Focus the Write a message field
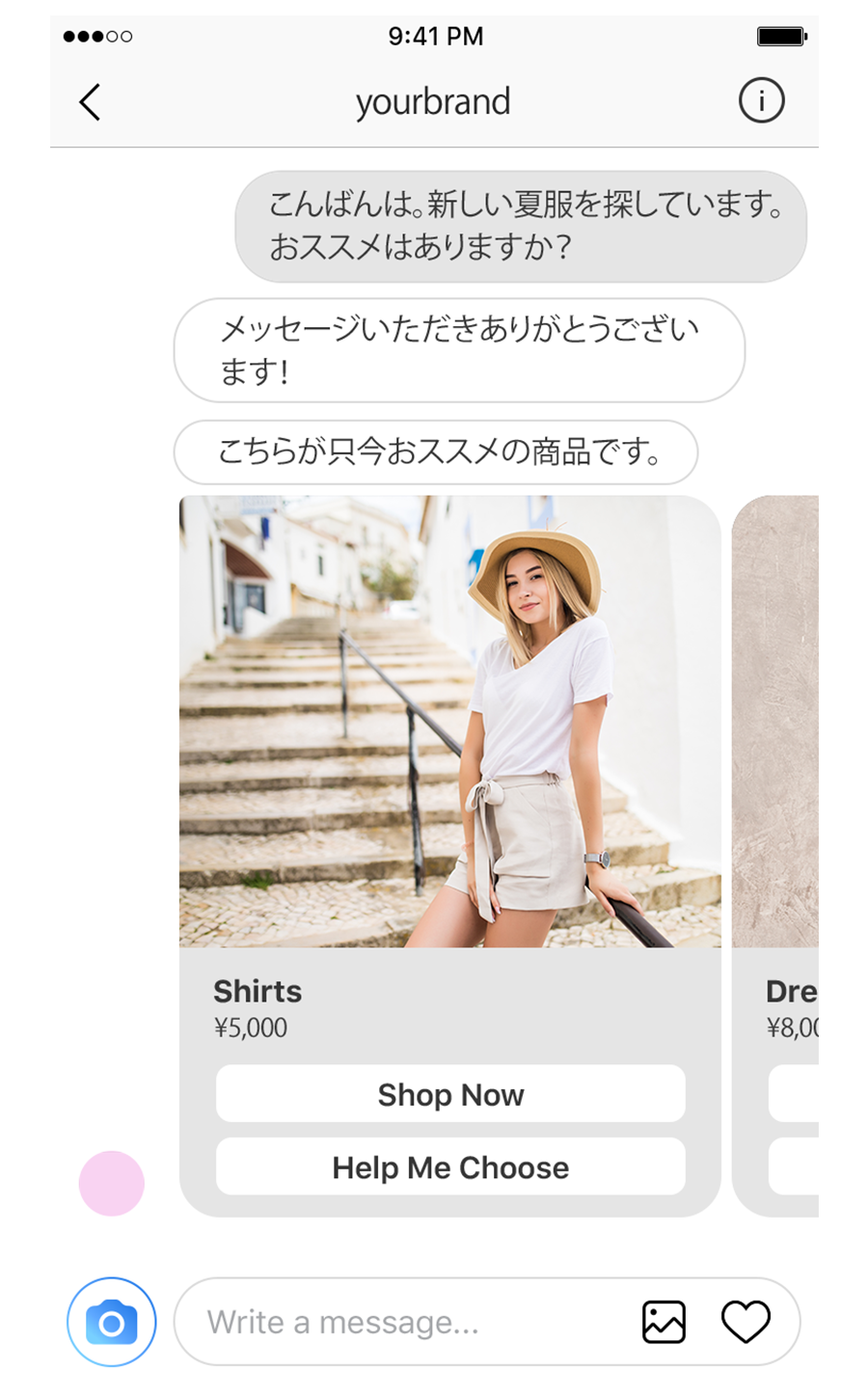This screenshot has width=868, height=1399. pyautogui.click(x=405, y=1322)
